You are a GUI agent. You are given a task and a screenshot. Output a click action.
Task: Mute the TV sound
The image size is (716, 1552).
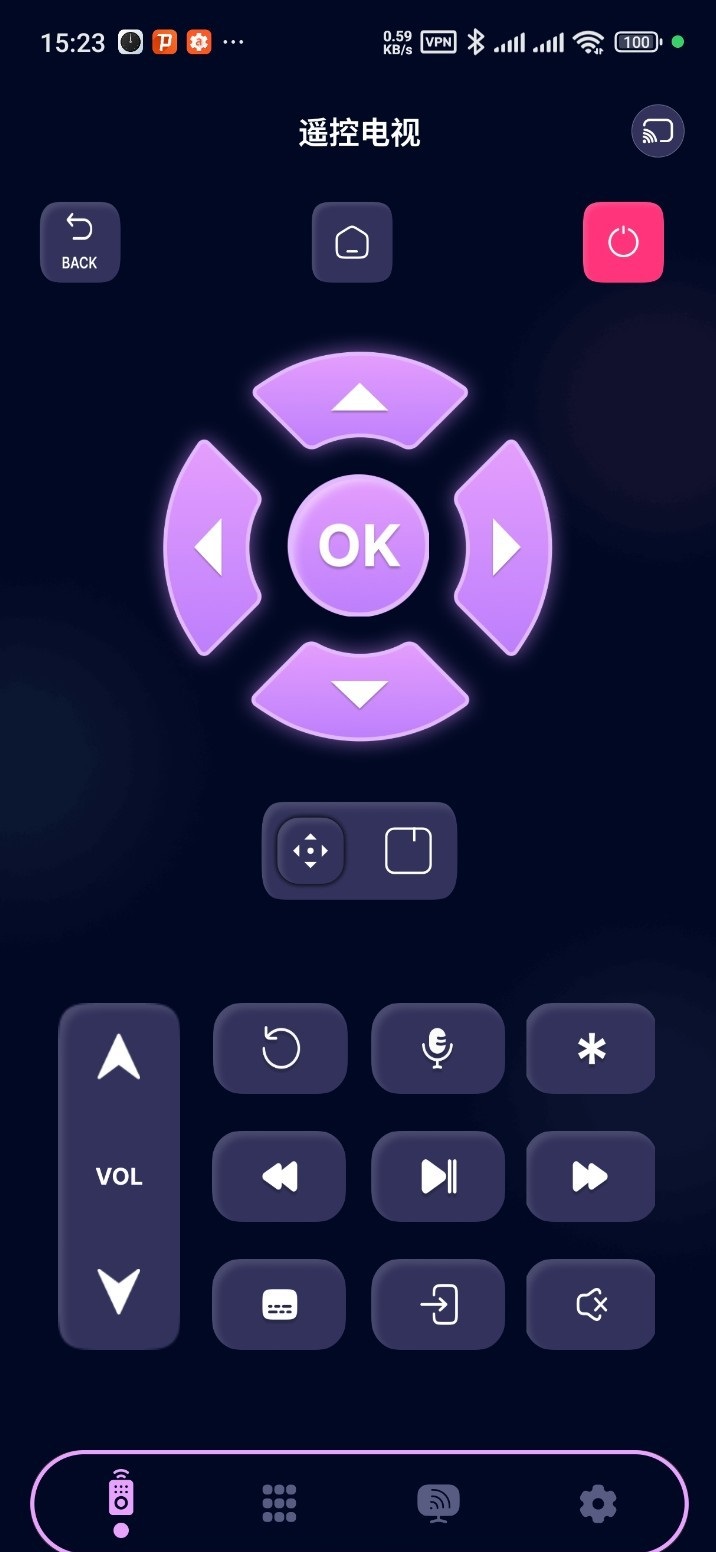[591, 1304]
